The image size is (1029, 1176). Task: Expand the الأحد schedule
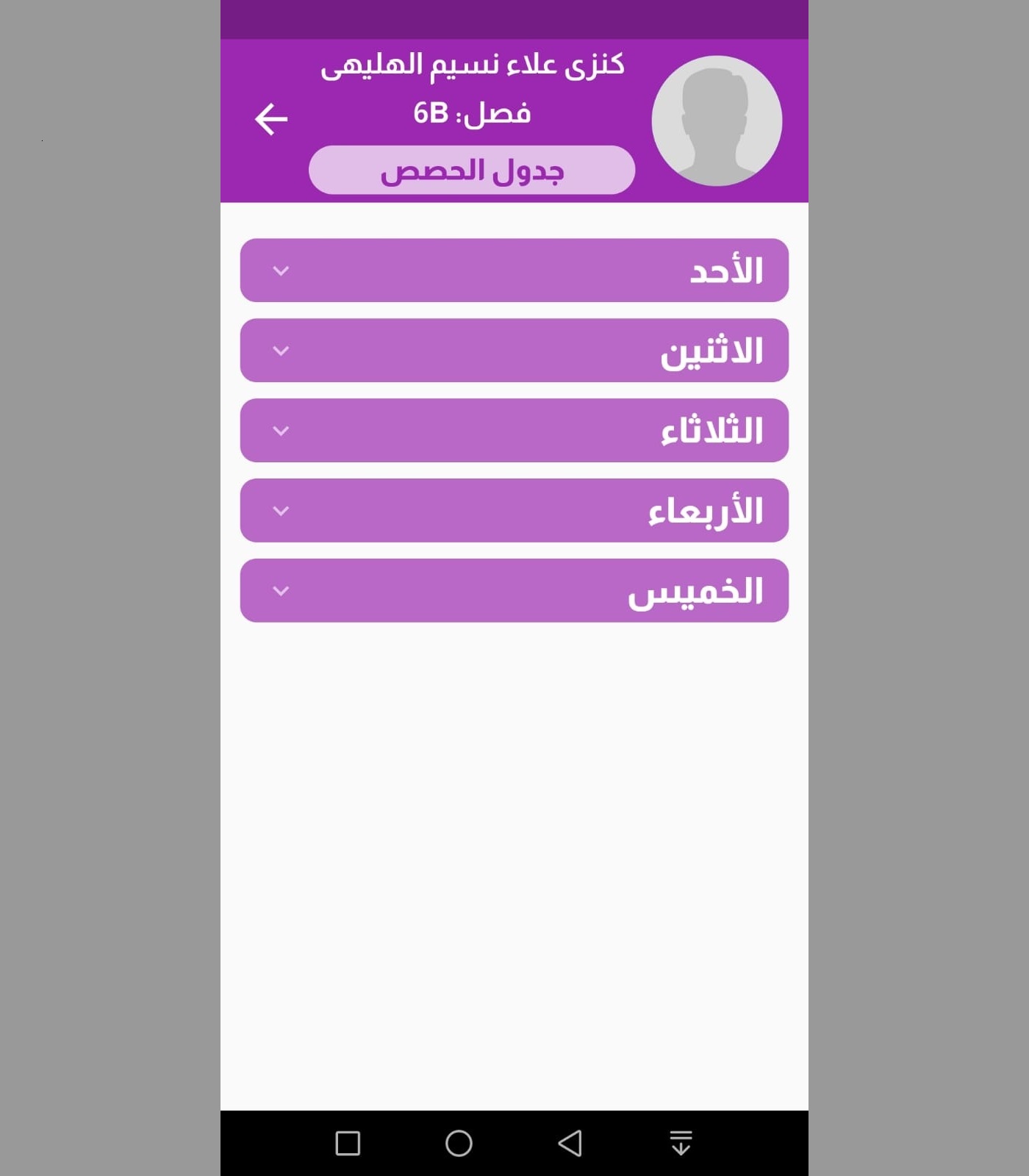[x=514, y=270]
